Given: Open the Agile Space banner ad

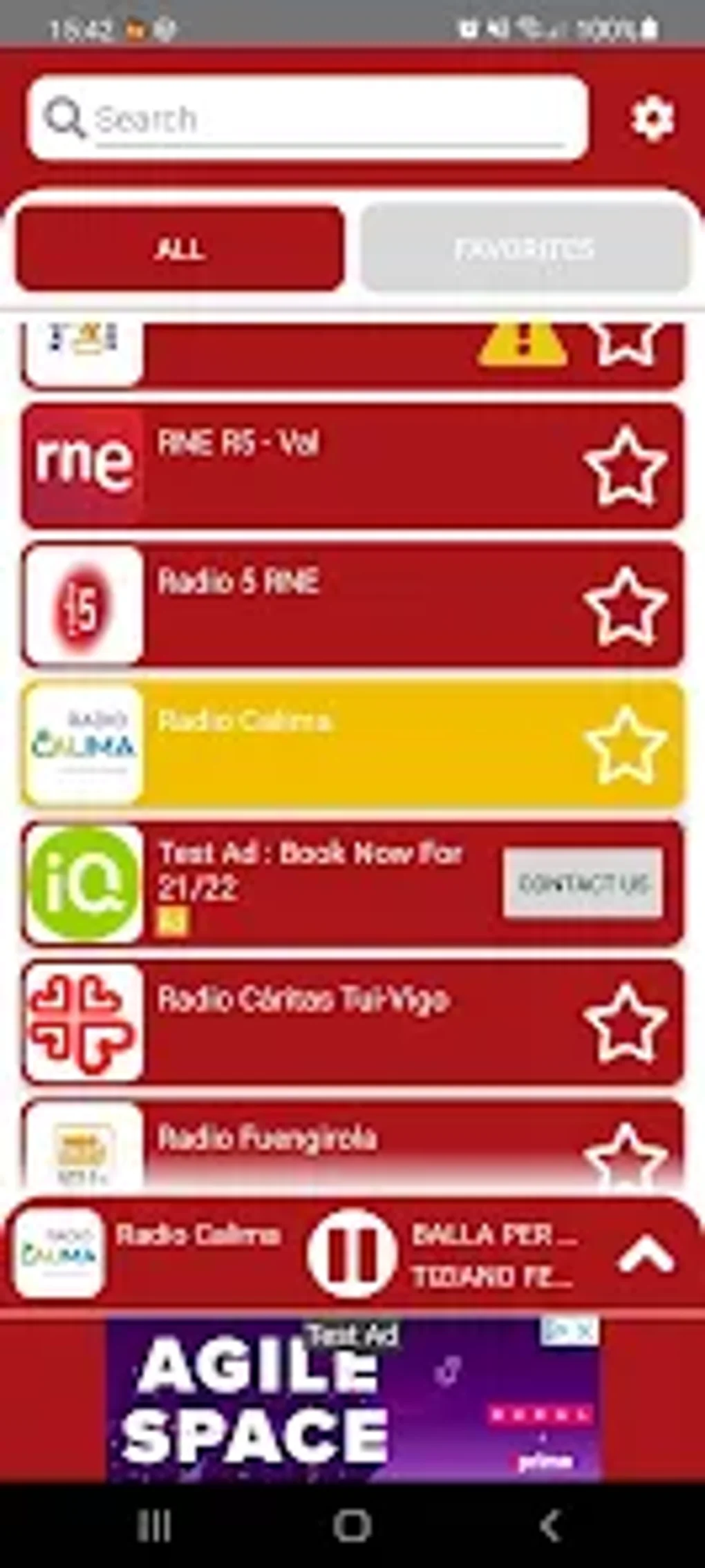Looking at the screenshot, I should [352, 1399].
